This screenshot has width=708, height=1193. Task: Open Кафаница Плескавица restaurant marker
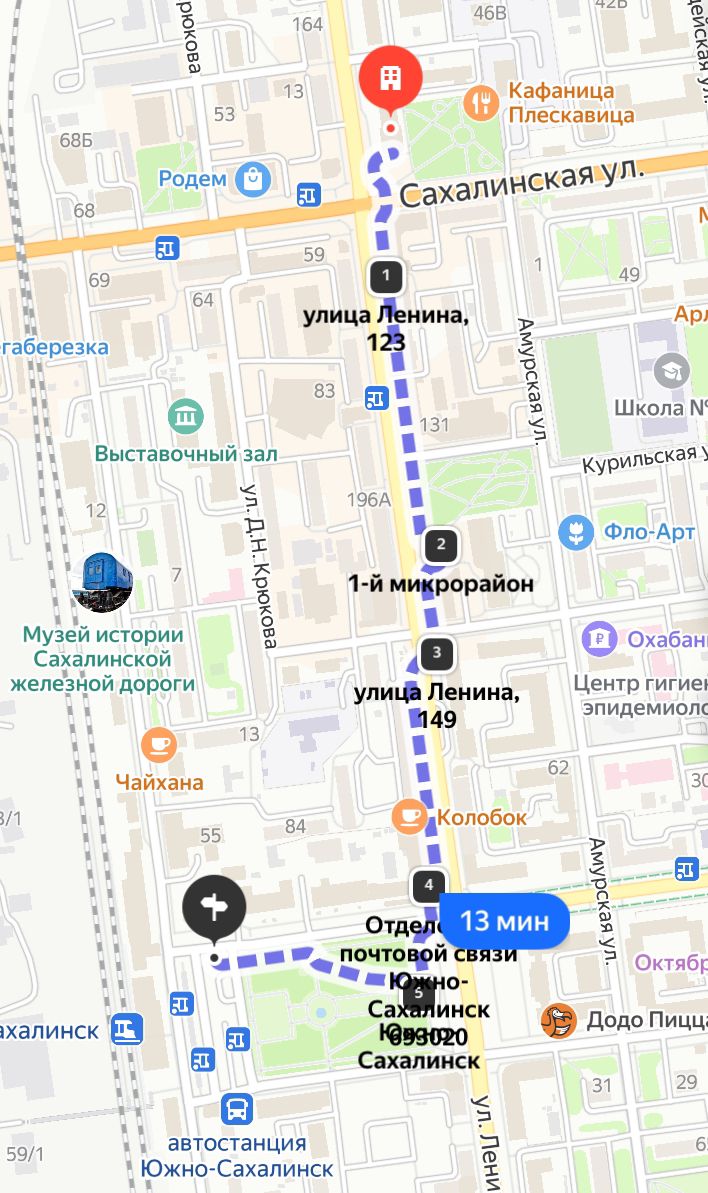coord(482,99)
